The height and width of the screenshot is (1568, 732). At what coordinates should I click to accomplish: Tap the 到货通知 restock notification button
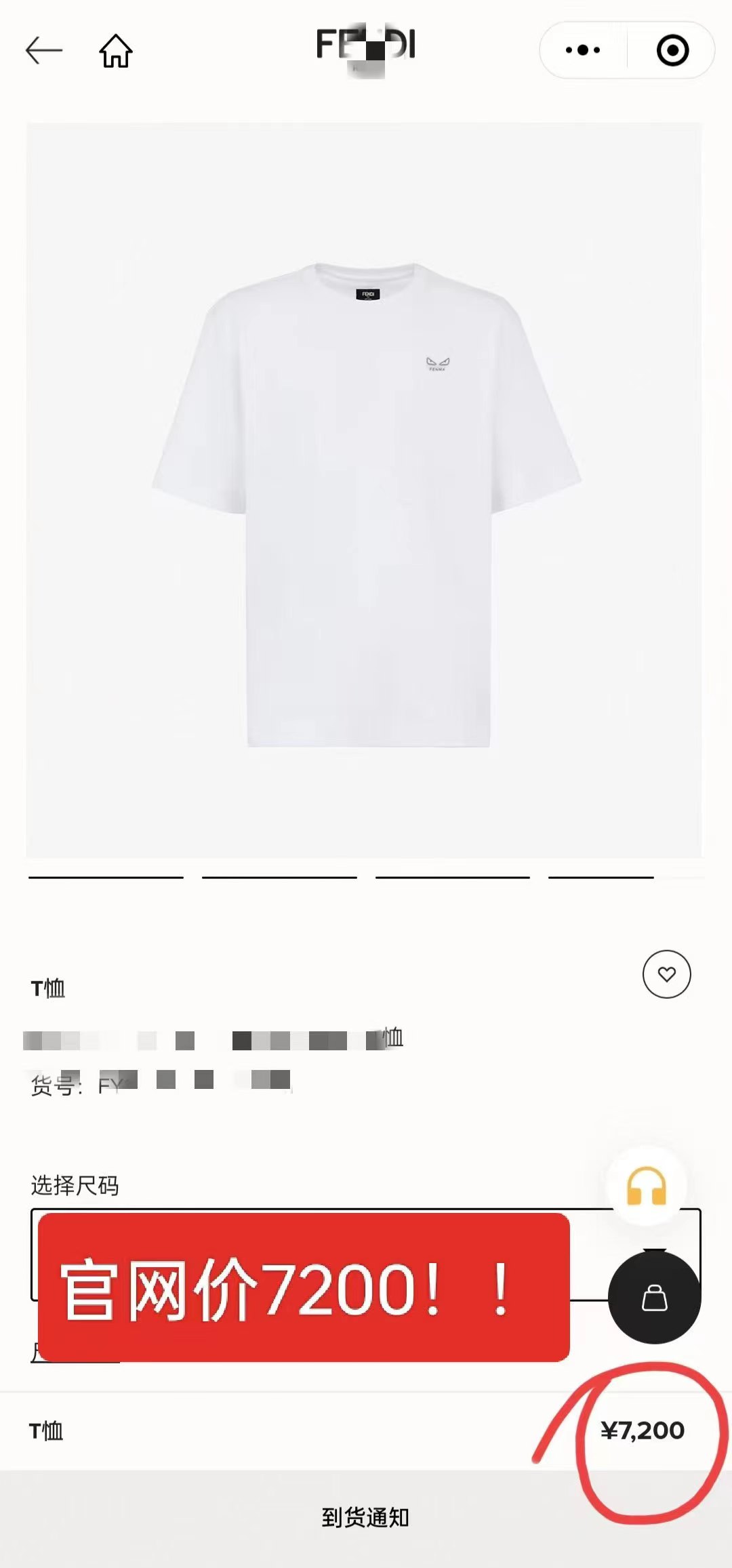pos(366,1518)
